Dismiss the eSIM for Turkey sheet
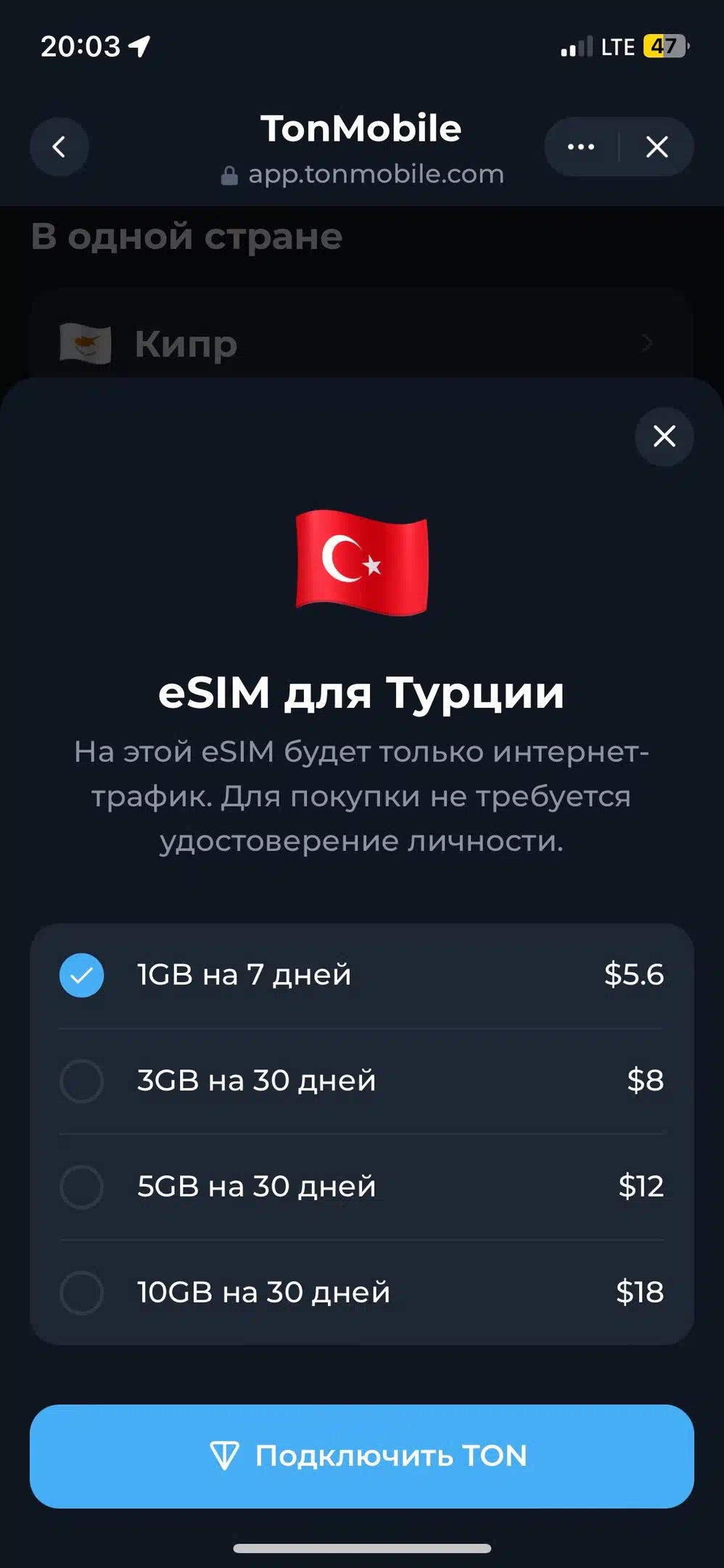The height and width of the screenshot is (1568, 724). tap(665, 436)
